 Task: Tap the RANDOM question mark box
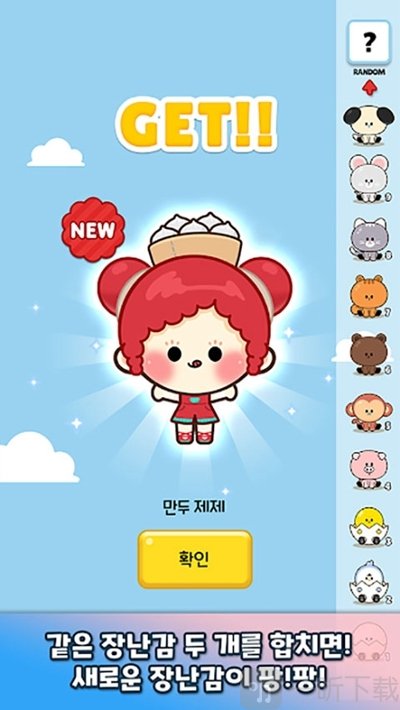(x=369, y=43)
